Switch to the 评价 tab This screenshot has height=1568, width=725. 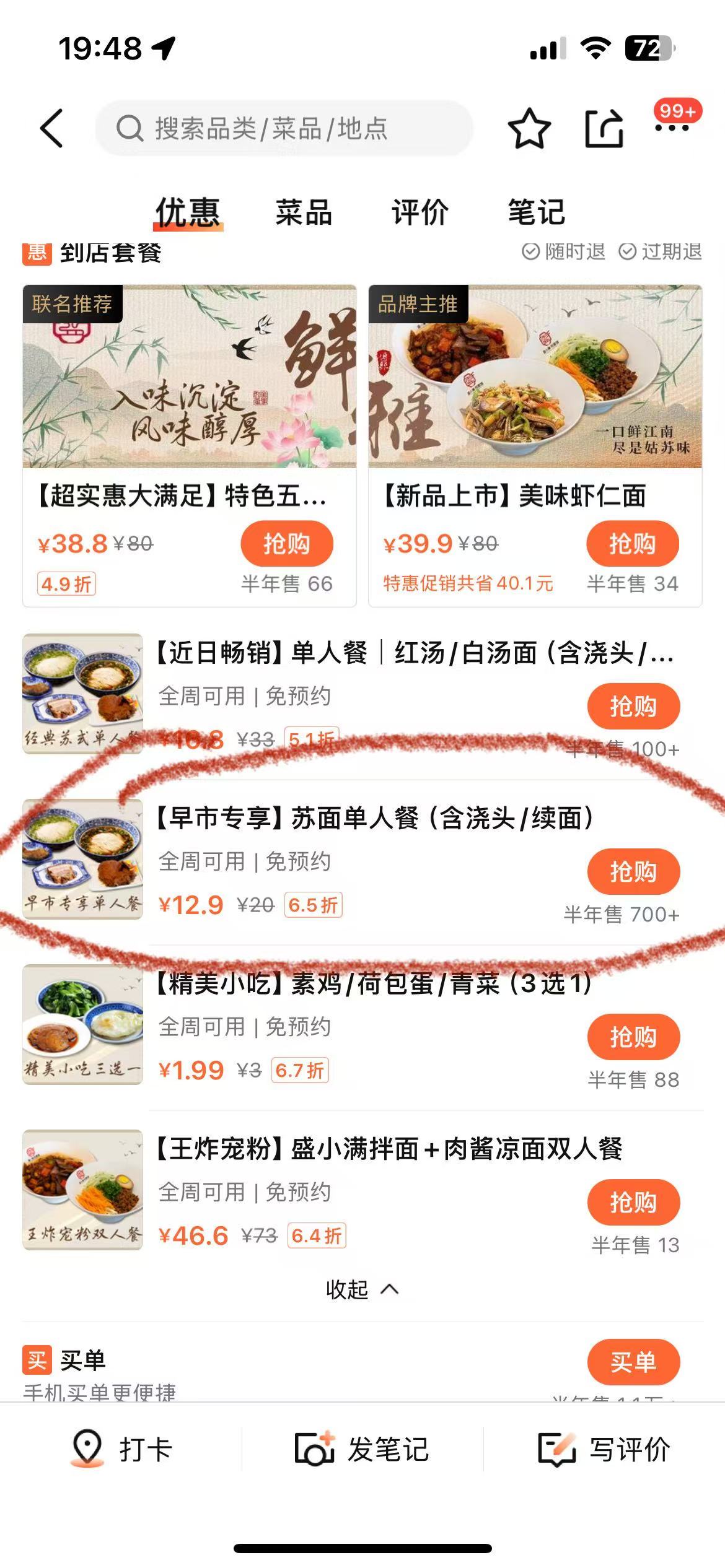420,212
